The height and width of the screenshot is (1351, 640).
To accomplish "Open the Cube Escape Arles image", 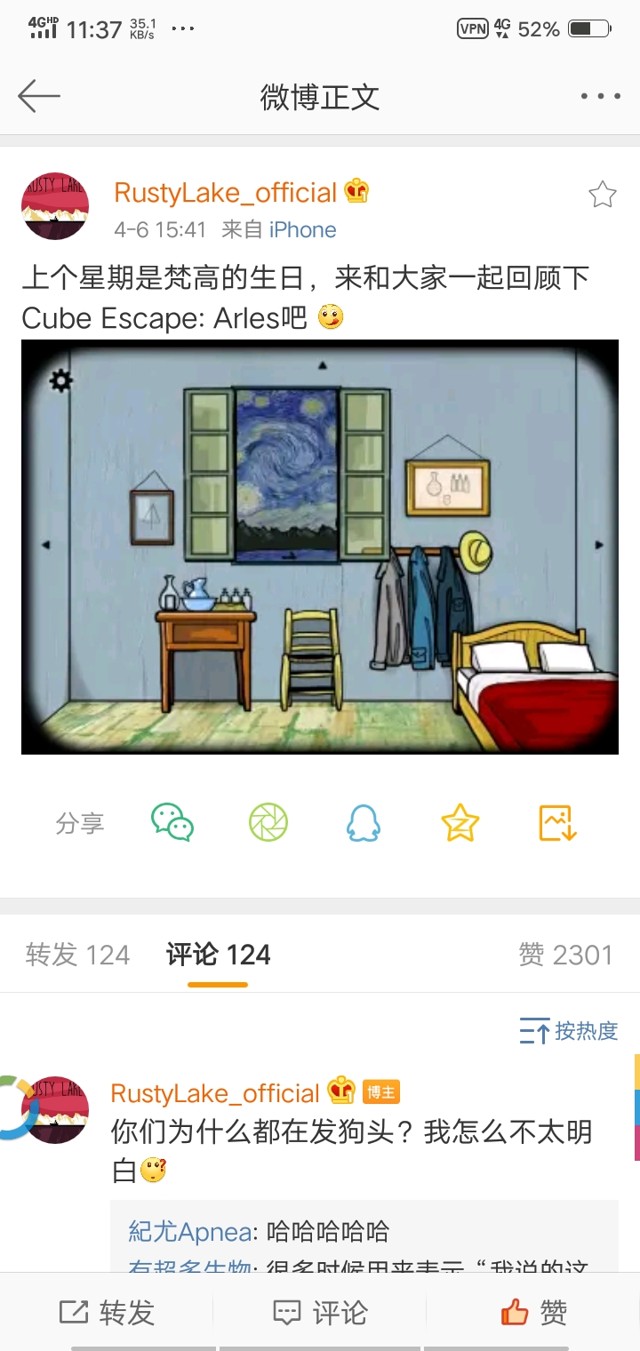I will click(x=320, y=547).
